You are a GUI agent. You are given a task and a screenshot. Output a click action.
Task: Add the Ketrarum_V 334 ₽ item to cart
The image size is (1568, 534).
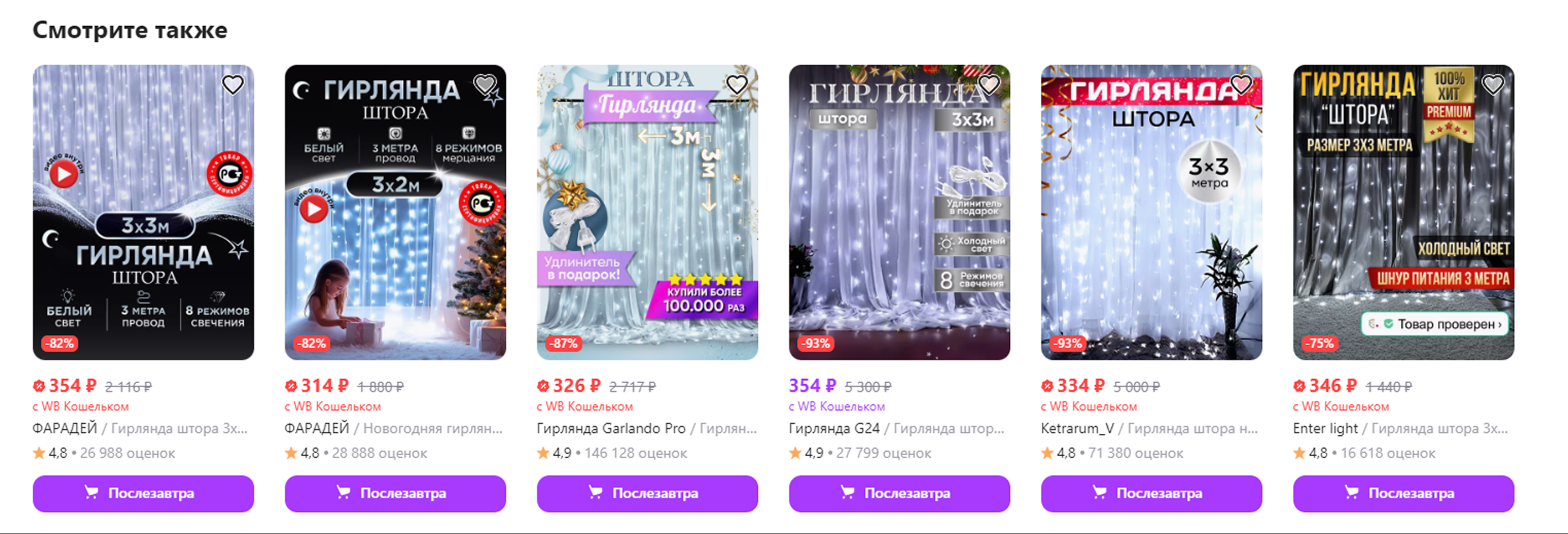1151,493
